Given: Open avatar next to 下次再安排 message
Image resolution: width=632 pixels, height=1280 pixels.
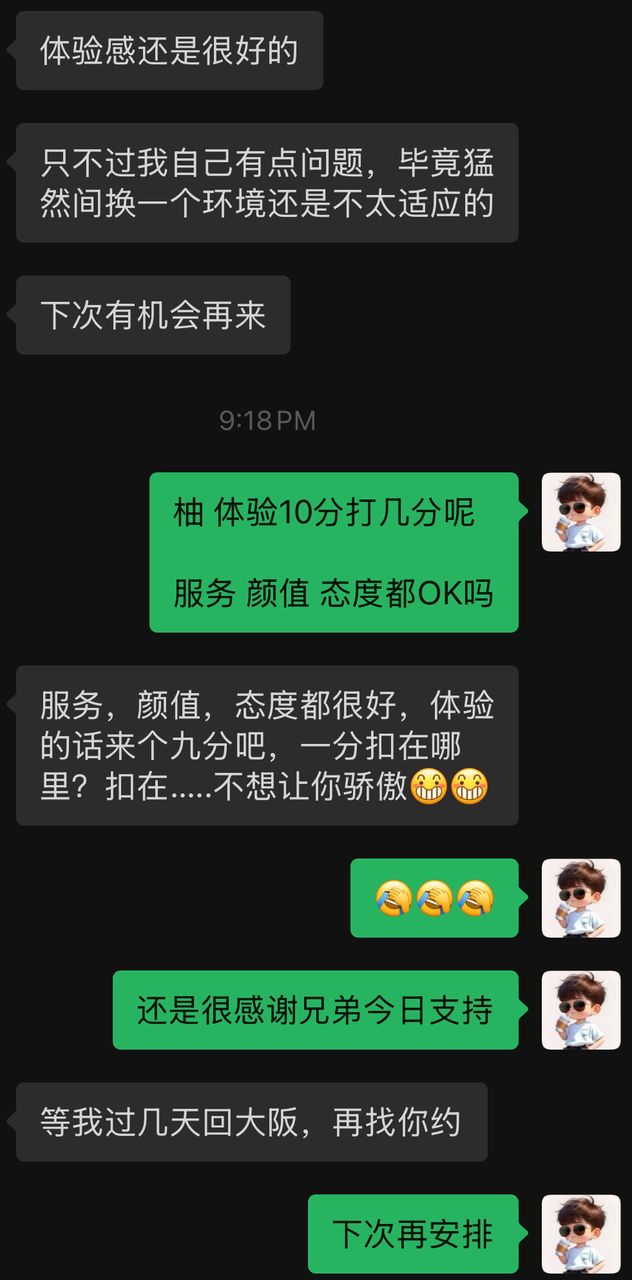Looking at the screenshot, I should coord(581,1234).
